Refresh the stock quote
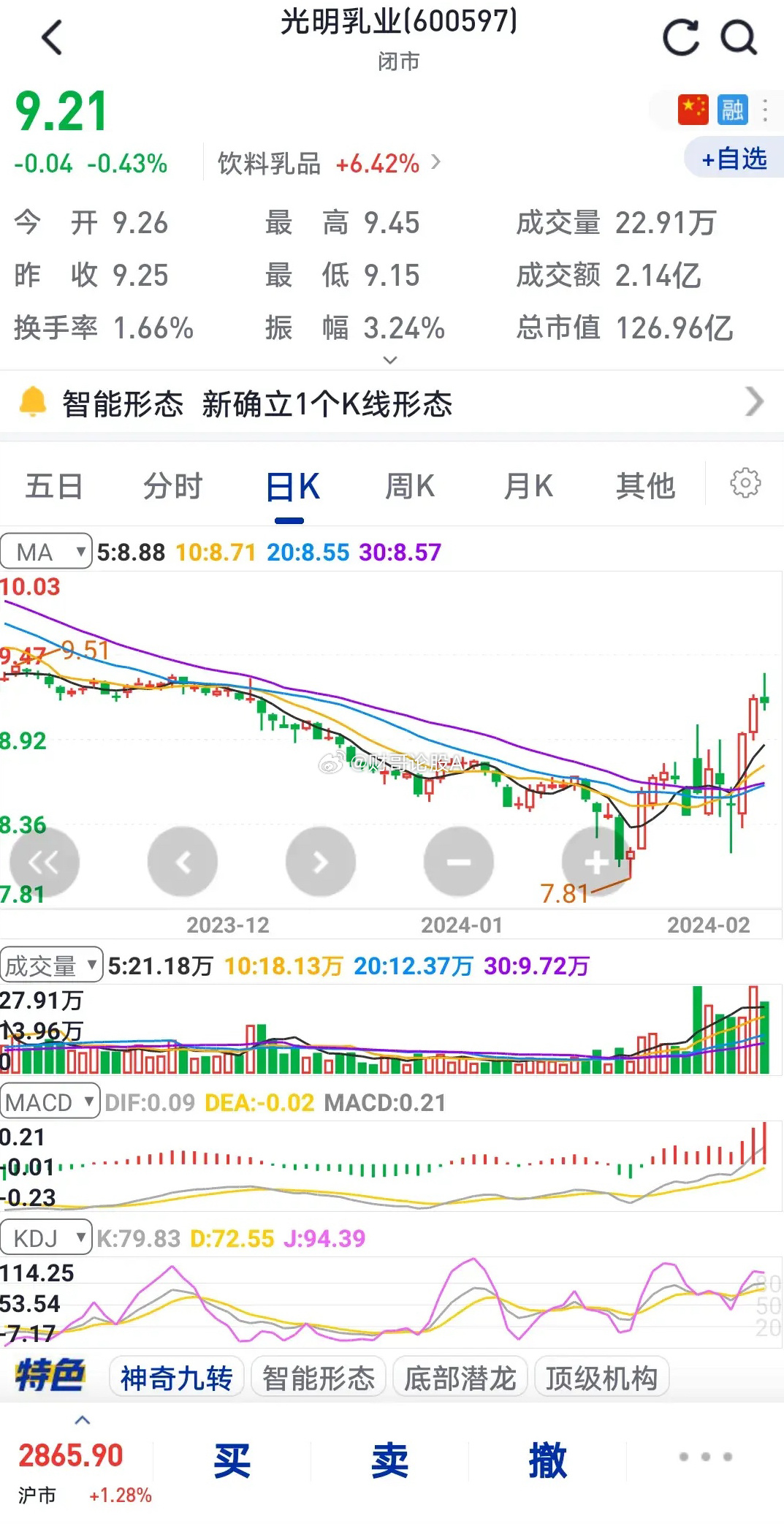This screenshot has height=1524, width=784. [x=681, y=37]
